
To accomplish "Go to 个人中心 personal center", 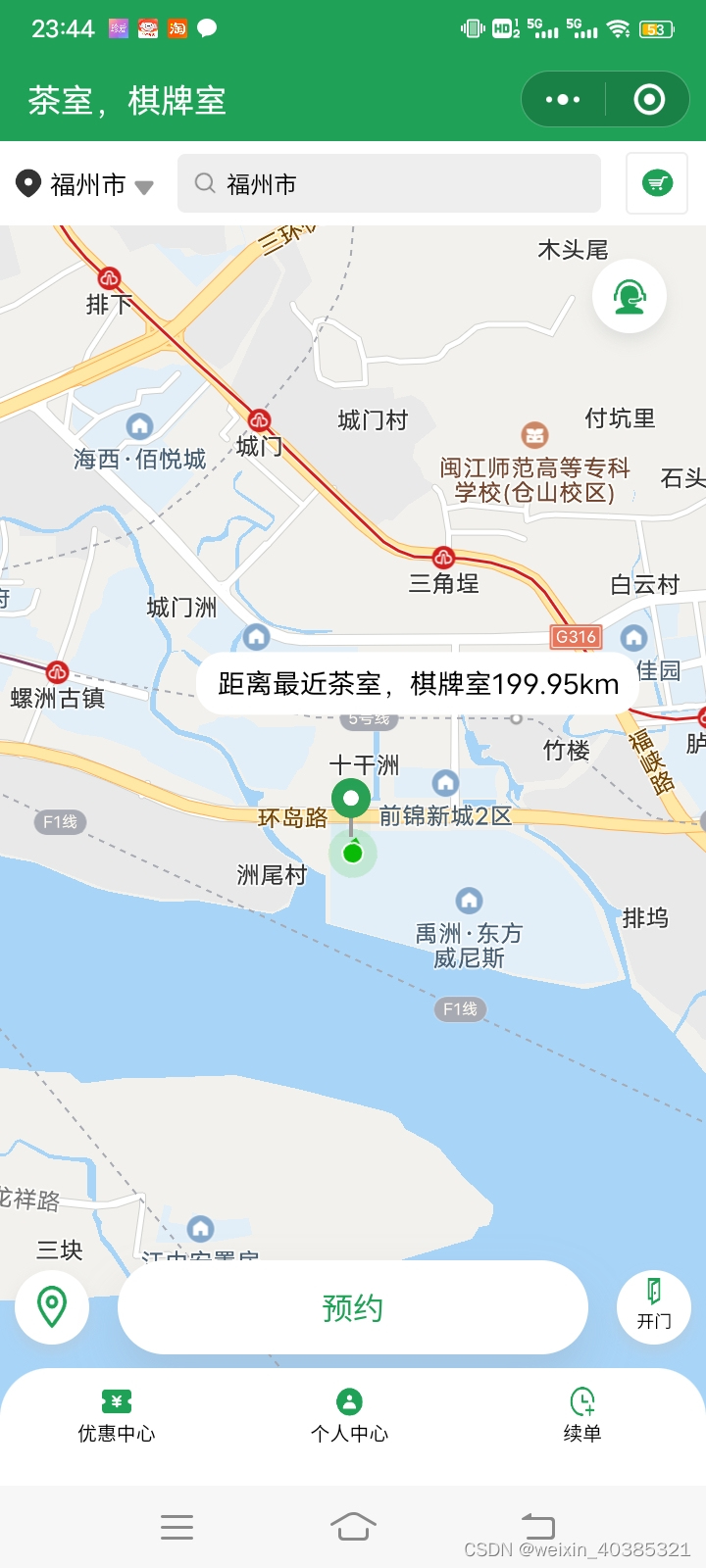I will click(x=350, y=1416).
